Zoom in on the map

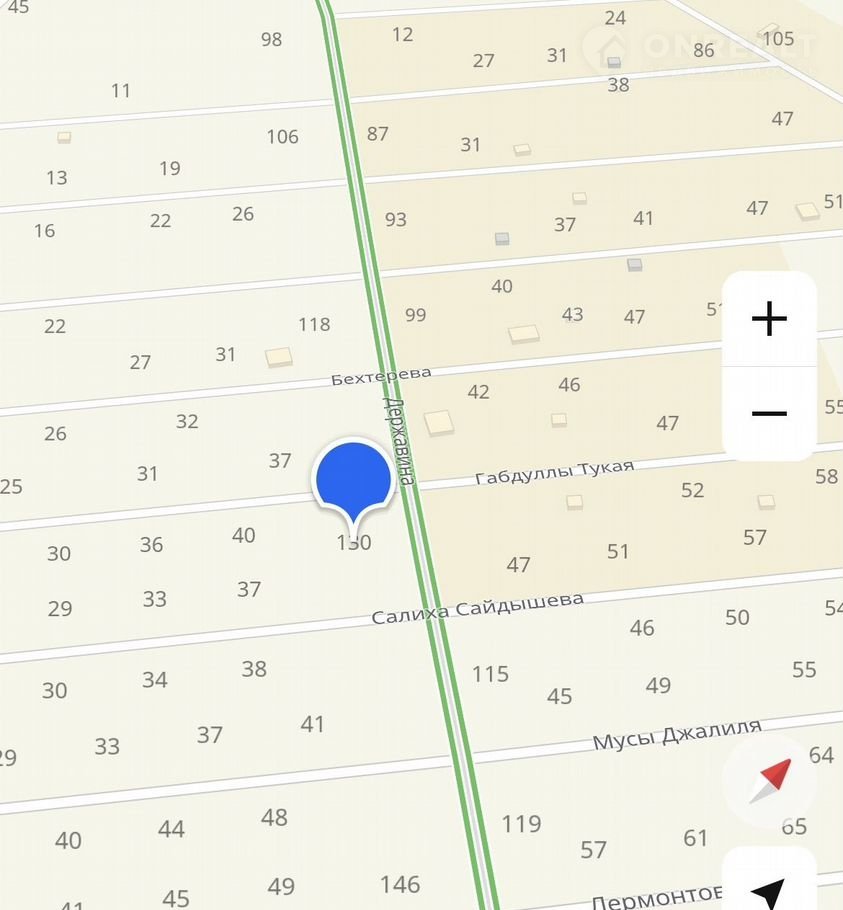click(768, 319)
